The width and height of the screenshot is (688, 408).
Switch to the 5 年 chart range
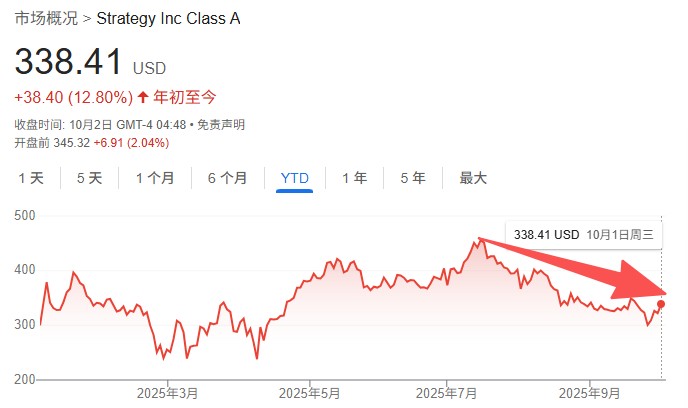pos(413,178)
